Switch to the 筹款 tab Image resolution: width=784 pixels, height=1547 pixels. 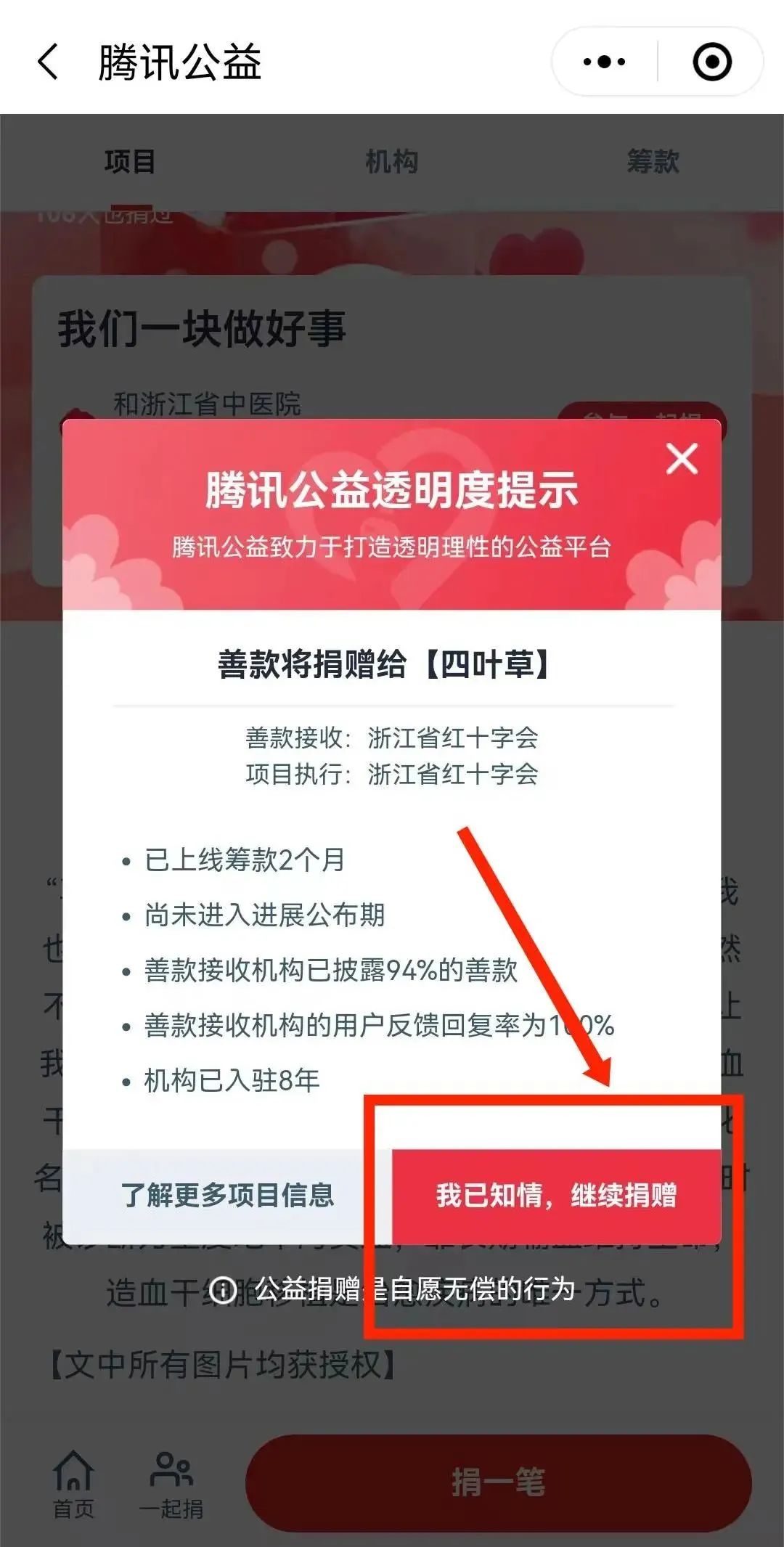(653, 161)
